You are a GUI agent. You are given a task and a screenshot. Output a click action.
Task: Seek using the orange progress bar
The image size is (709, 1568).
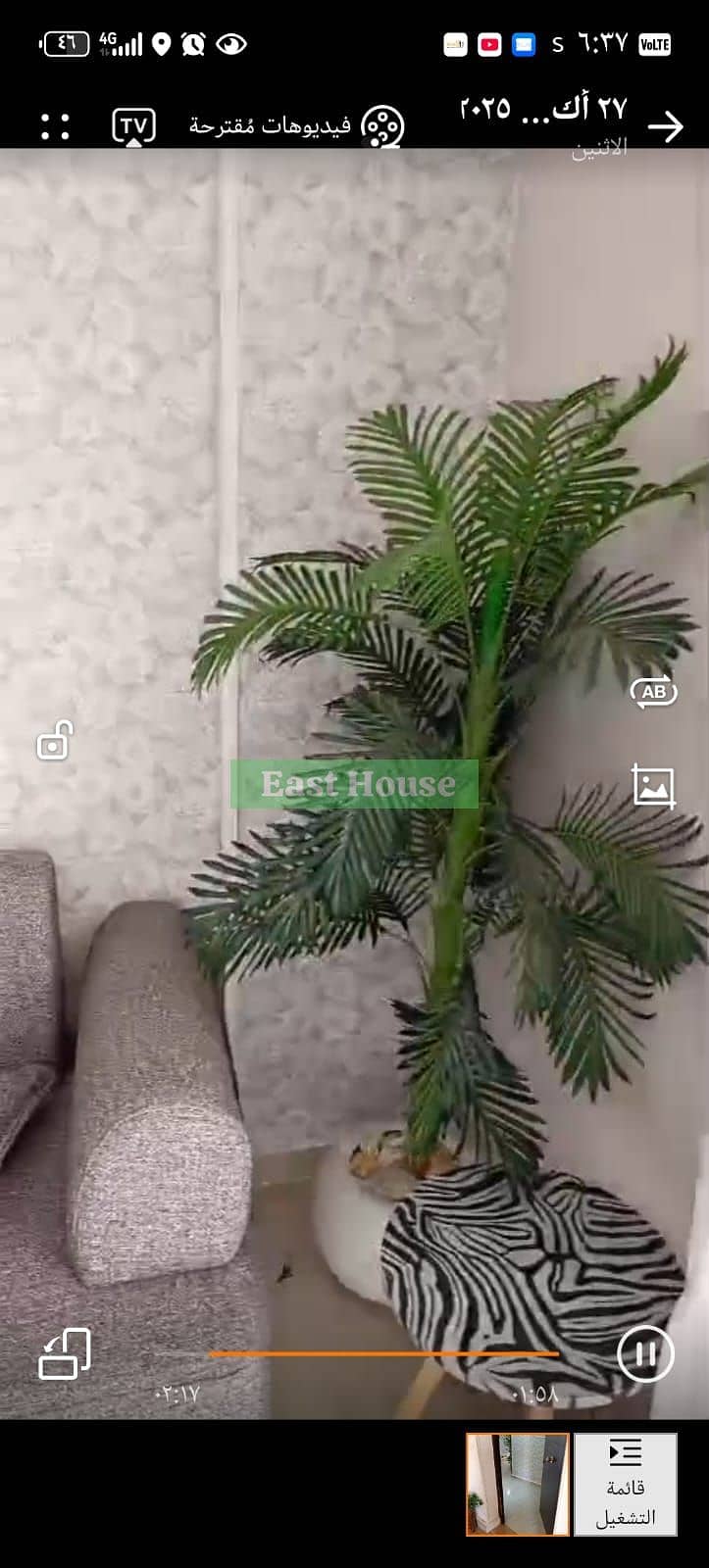383,1354
